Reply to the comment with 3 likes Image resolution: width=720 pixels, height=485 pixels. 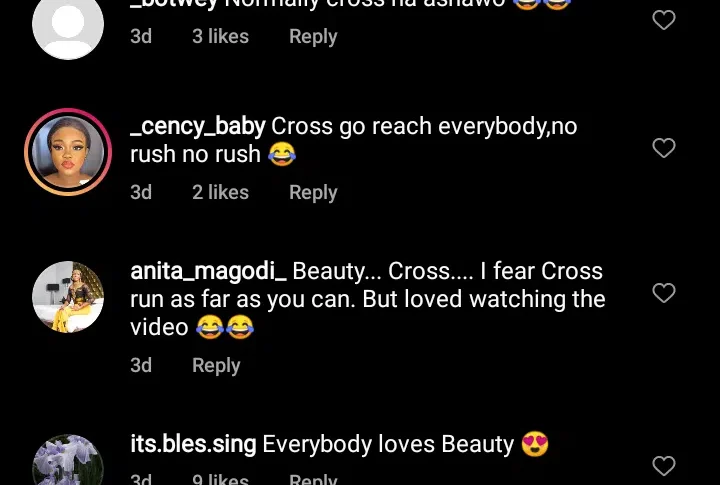click(313, 36)
